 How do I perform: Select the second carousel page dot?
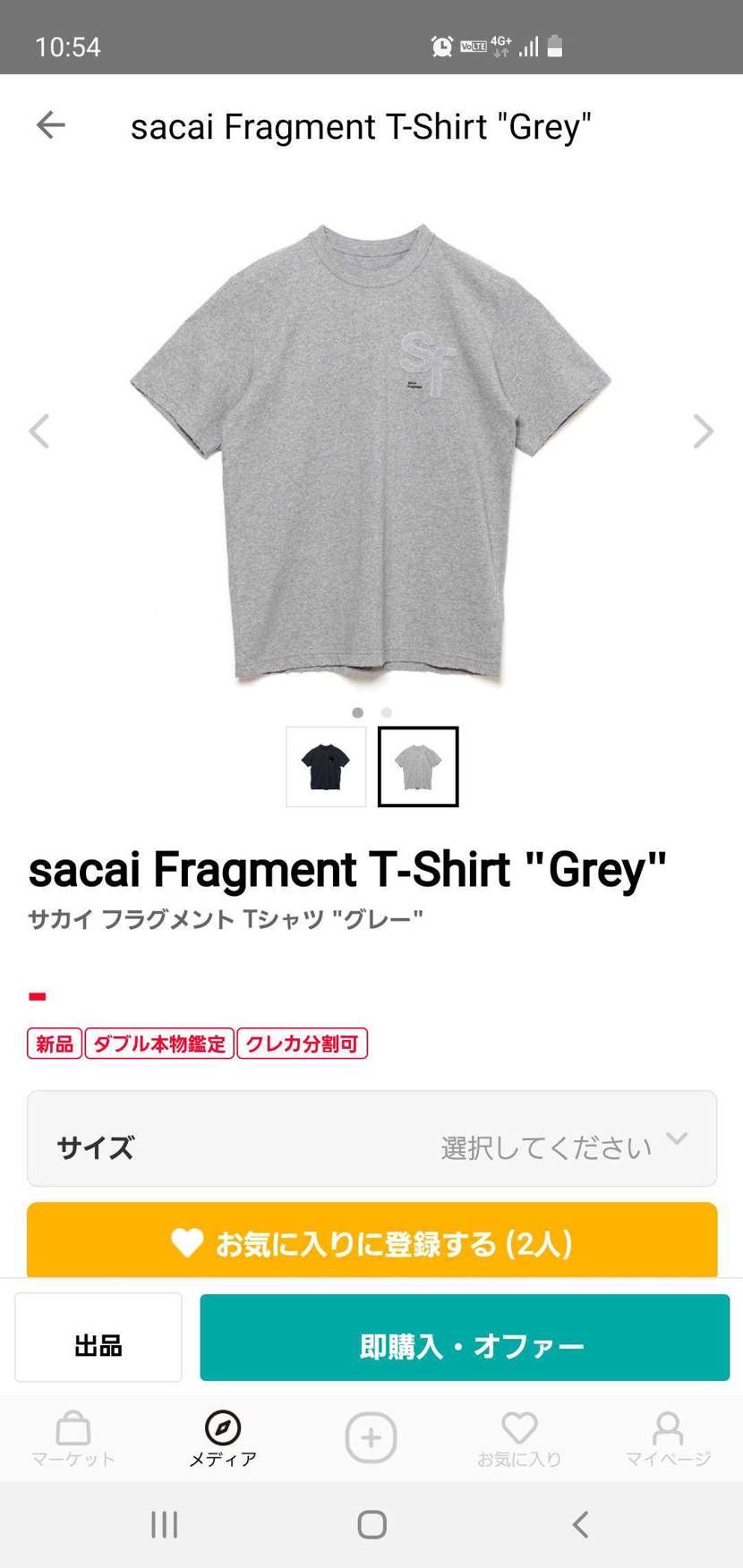click(386, 712)
